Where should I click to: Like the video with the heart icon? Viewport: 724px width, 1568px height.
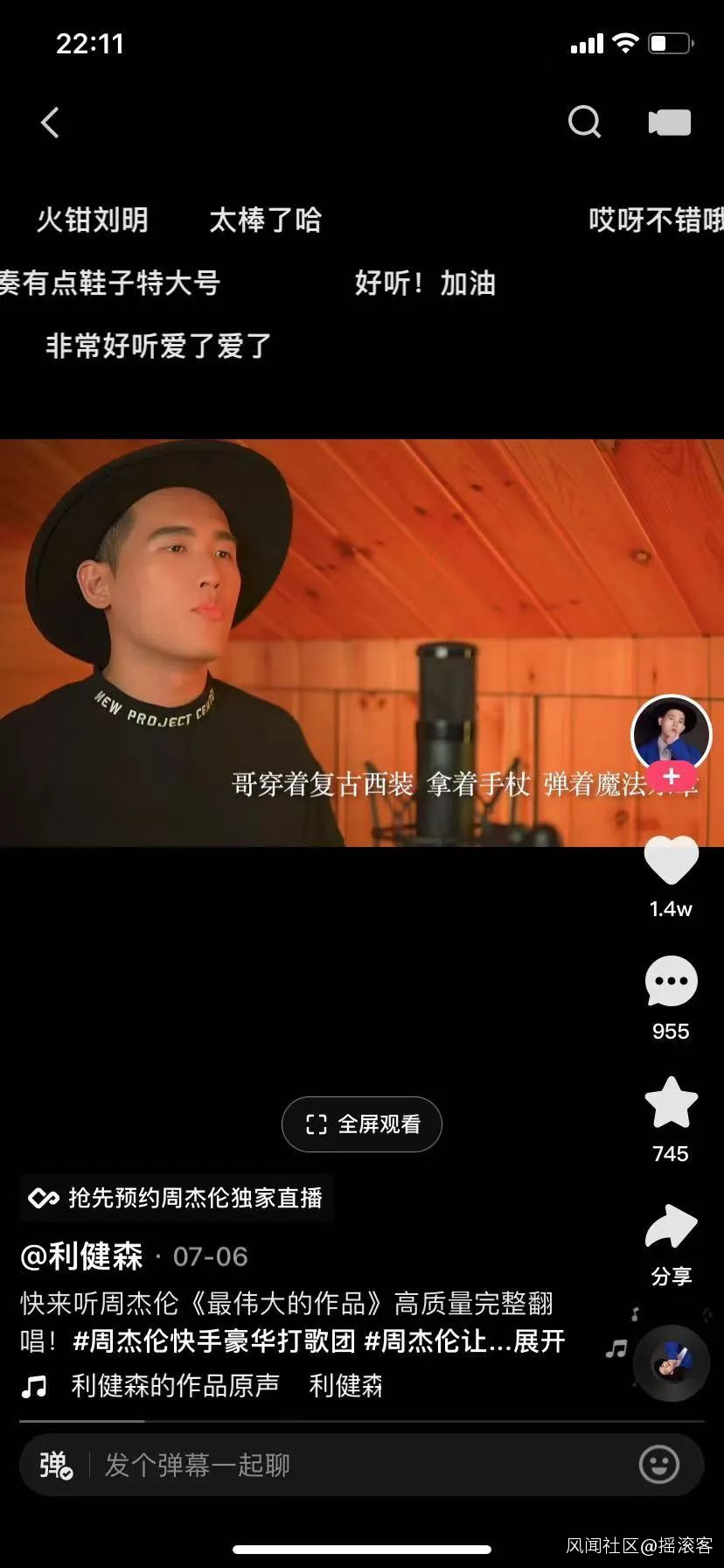pyautogui.click(x=671, y=860)
